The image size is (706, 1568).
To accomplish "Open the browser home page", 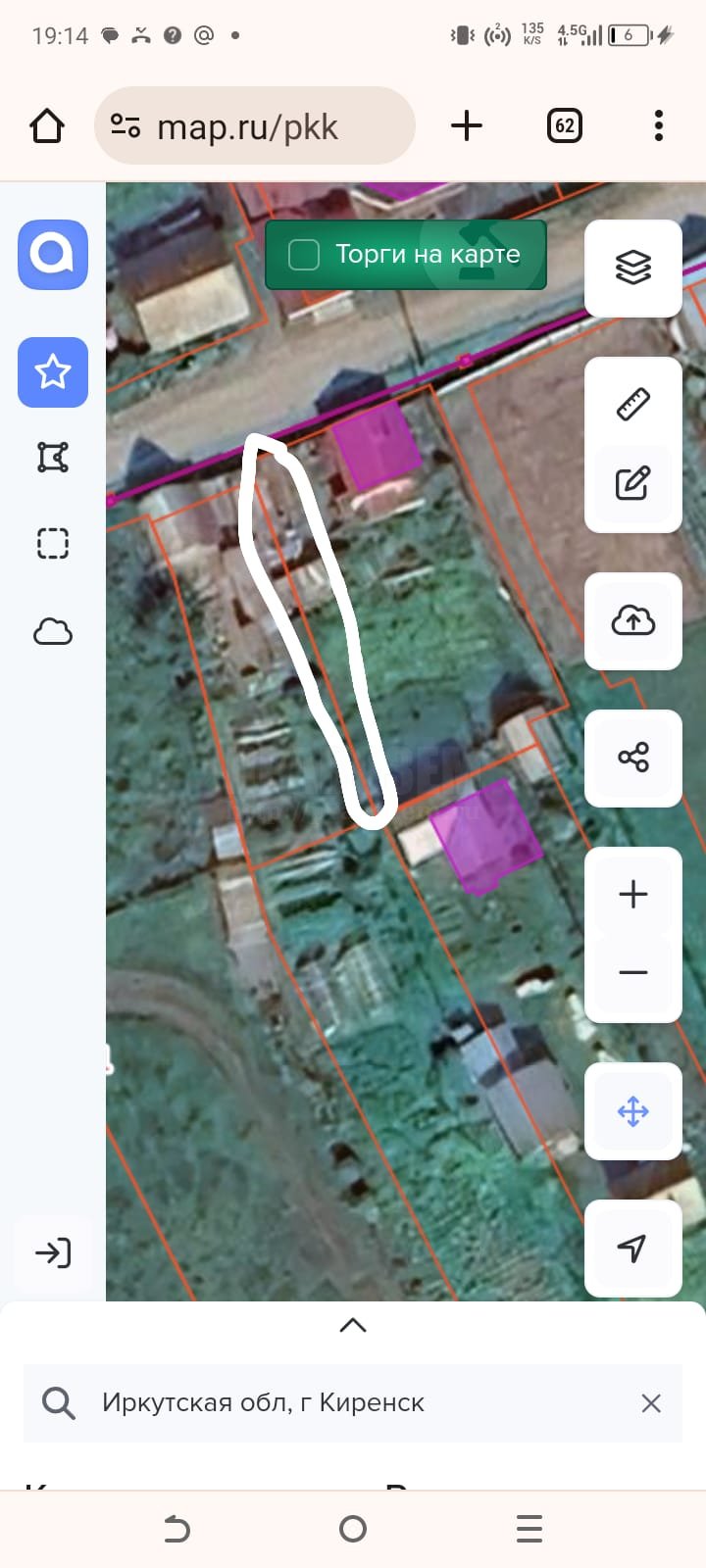I will point(47,126).
